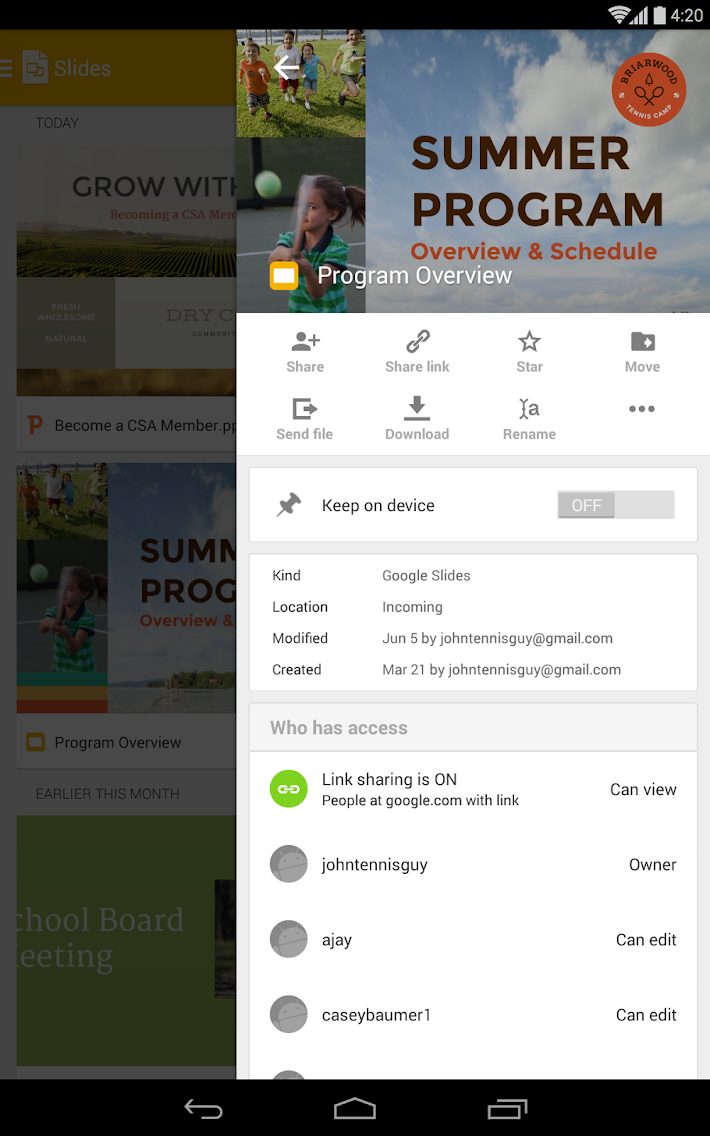Download the Program Overview file
This screenshot has width=710, height=1136.
coord(417,419)
